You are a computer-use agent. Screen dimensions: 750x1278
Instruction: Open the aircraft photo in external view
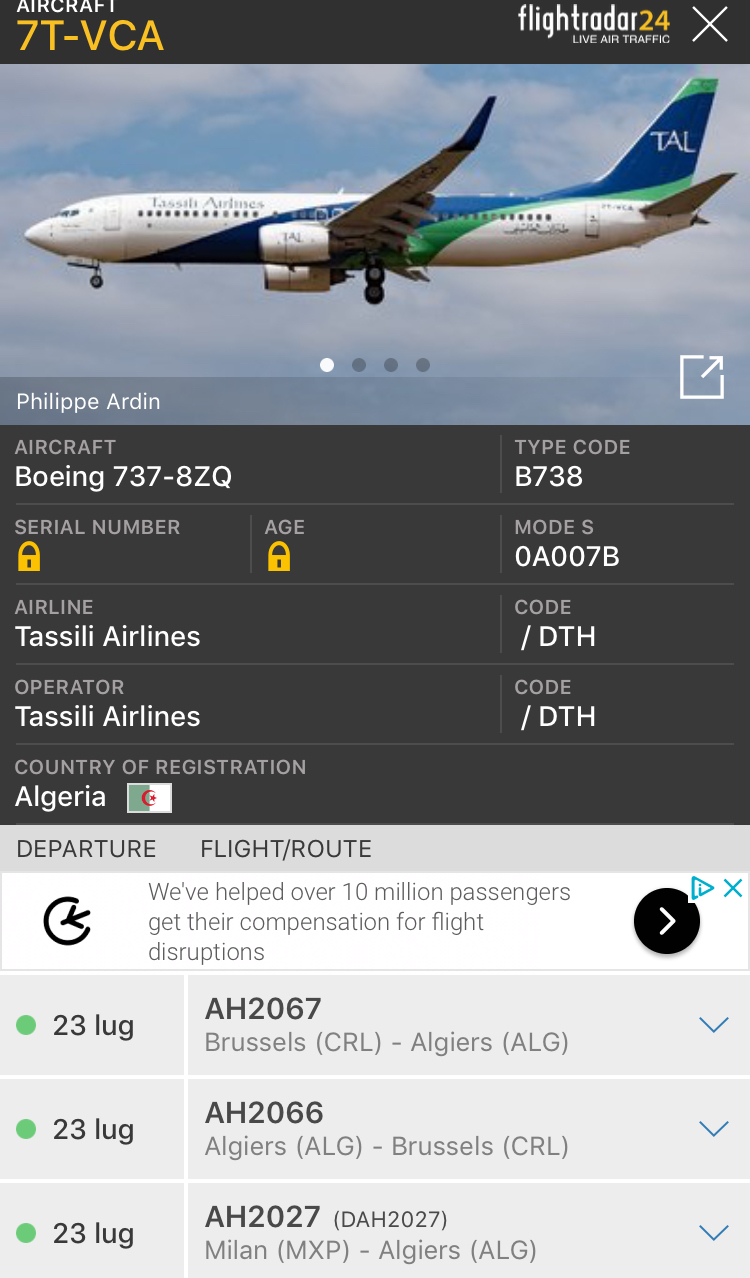click(701, 377)
